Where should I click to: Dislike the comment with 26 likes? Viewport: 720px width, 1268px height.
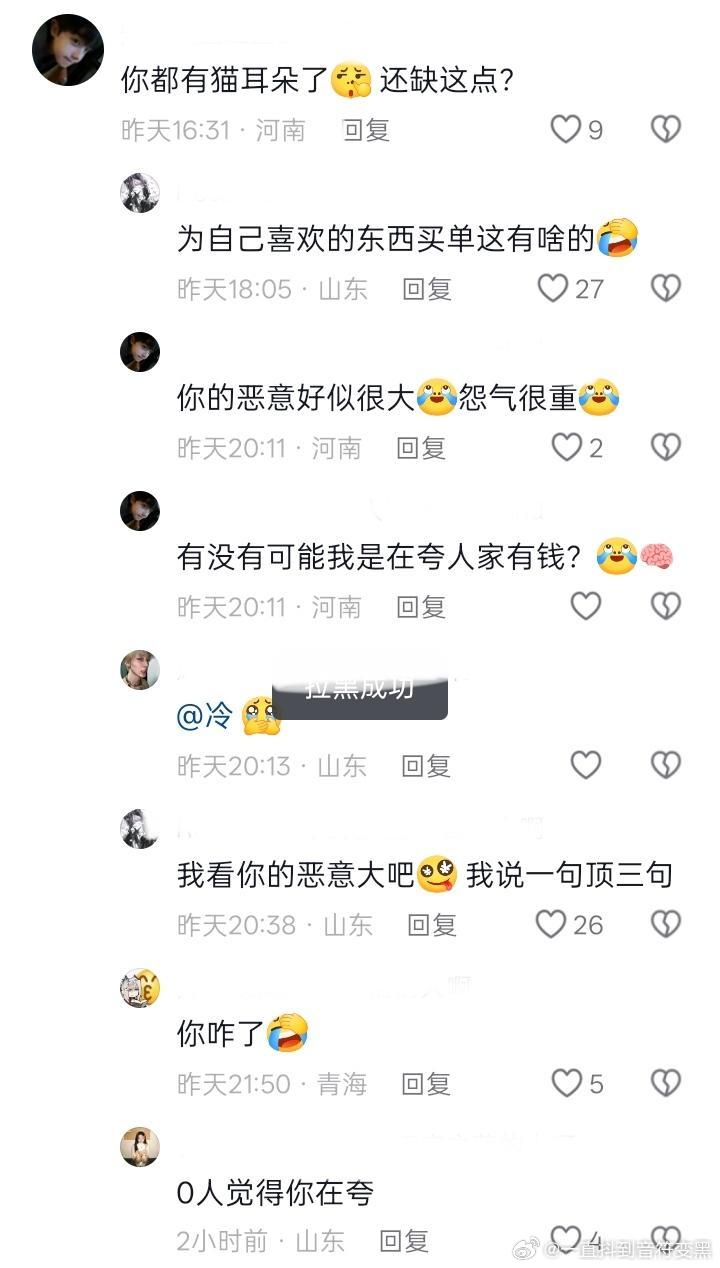[663, 924]
